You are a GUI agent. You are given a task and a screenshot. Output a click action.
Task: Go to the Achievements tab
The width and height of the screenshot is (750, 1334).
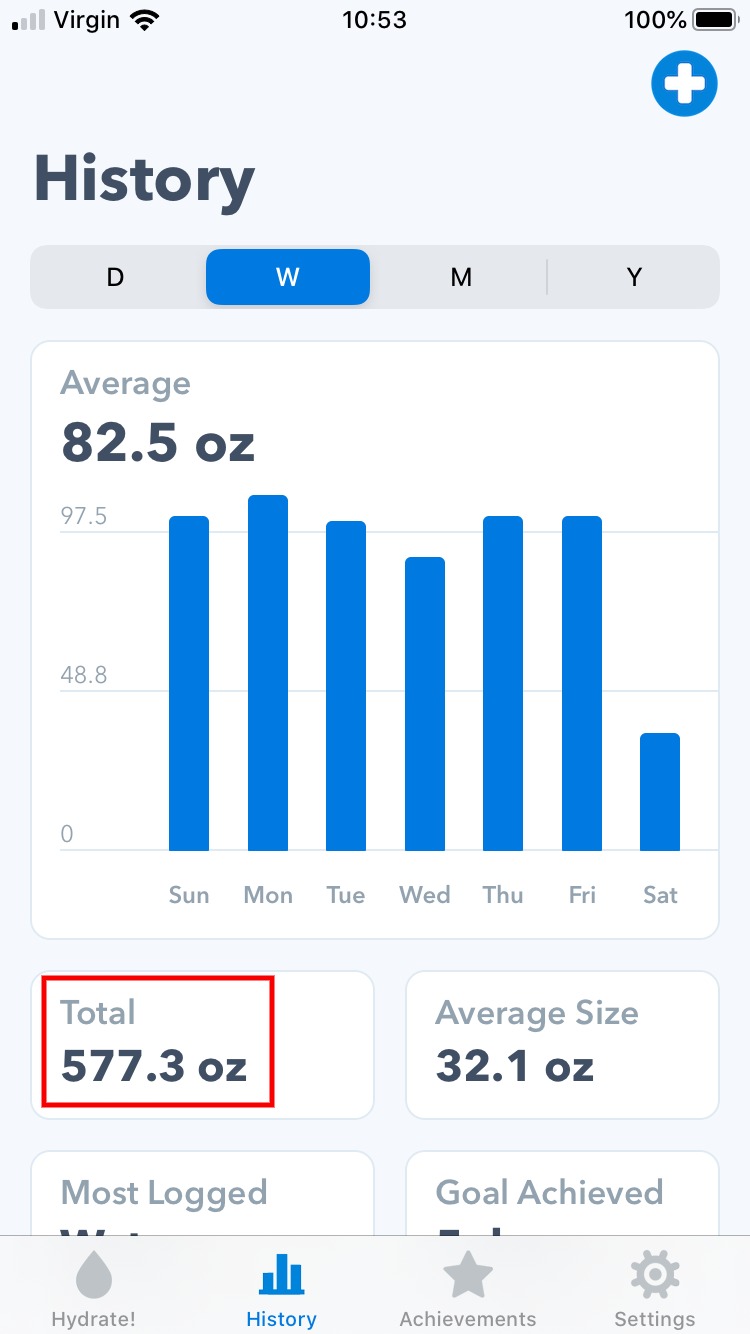pyautogui.click(x=468, y=1290)
